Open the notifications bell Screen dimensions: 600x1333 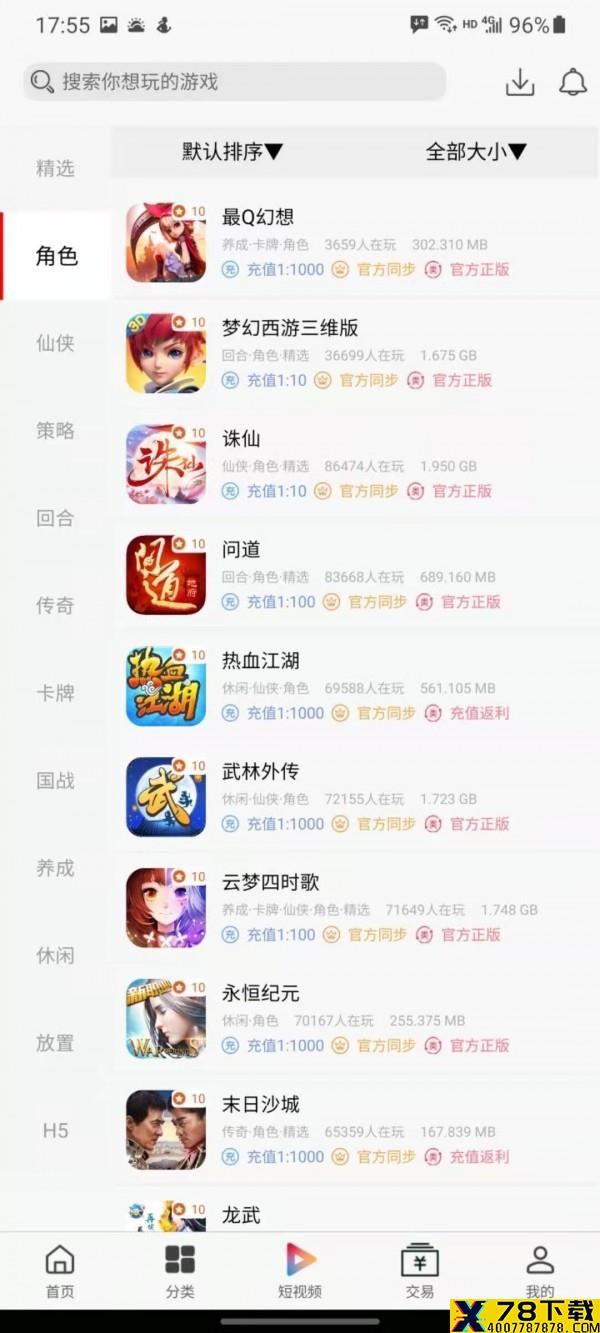pyautogui.click(x=573, y=82)
